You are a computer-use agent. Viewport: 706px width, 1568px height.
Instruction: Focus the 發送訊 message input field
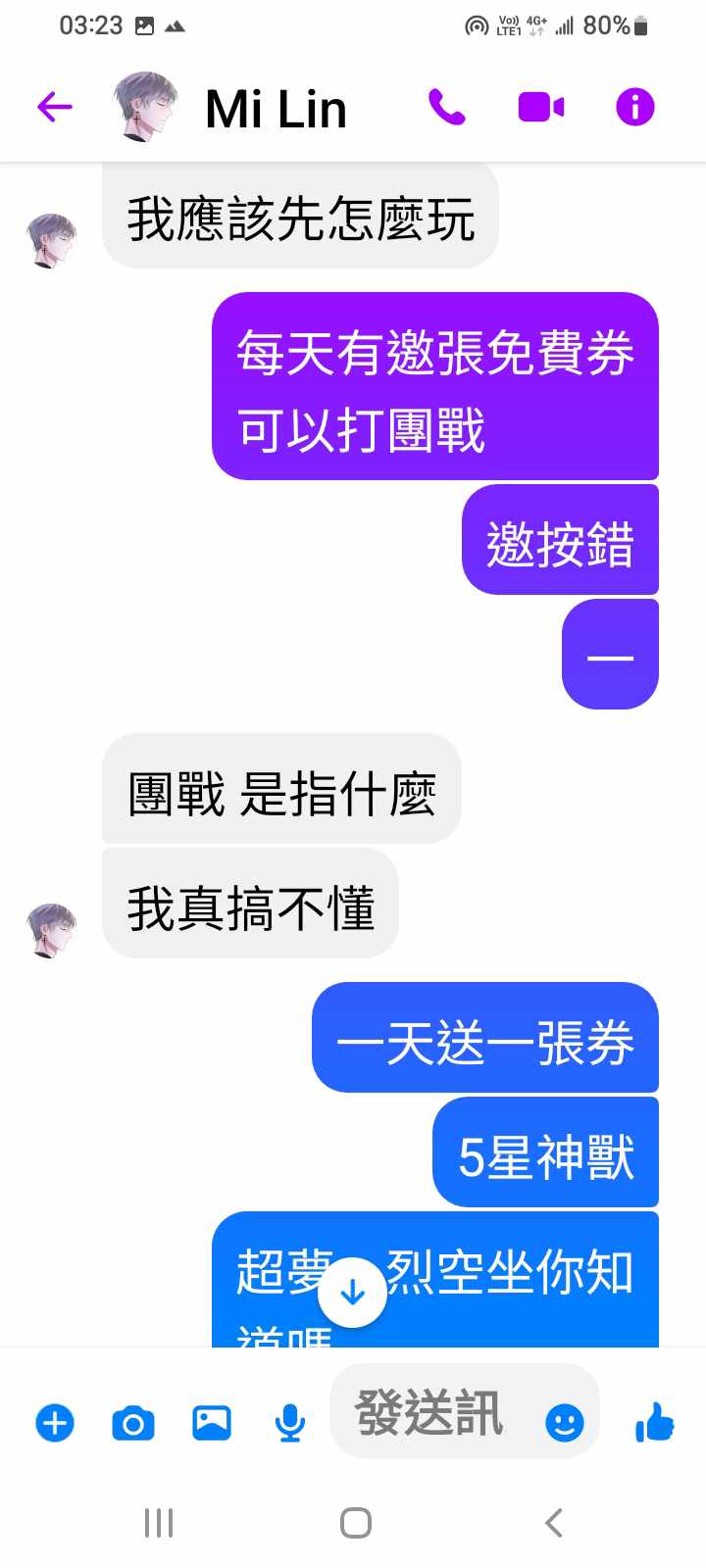[431, 1413]
